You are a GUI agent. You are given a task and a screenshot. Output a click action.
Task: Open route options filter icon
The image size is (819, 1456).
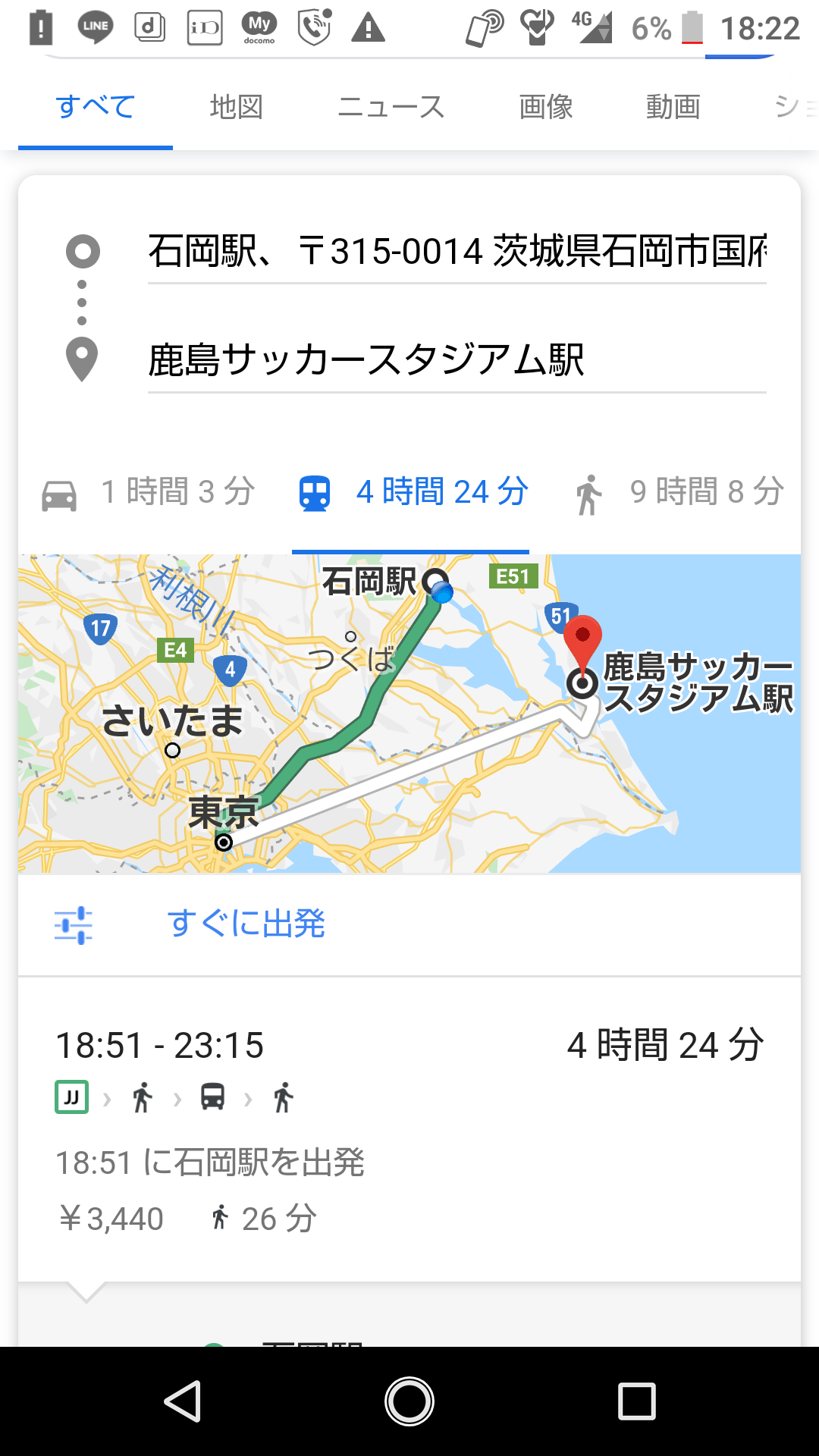pyautogui.click(x=74, y=925)
